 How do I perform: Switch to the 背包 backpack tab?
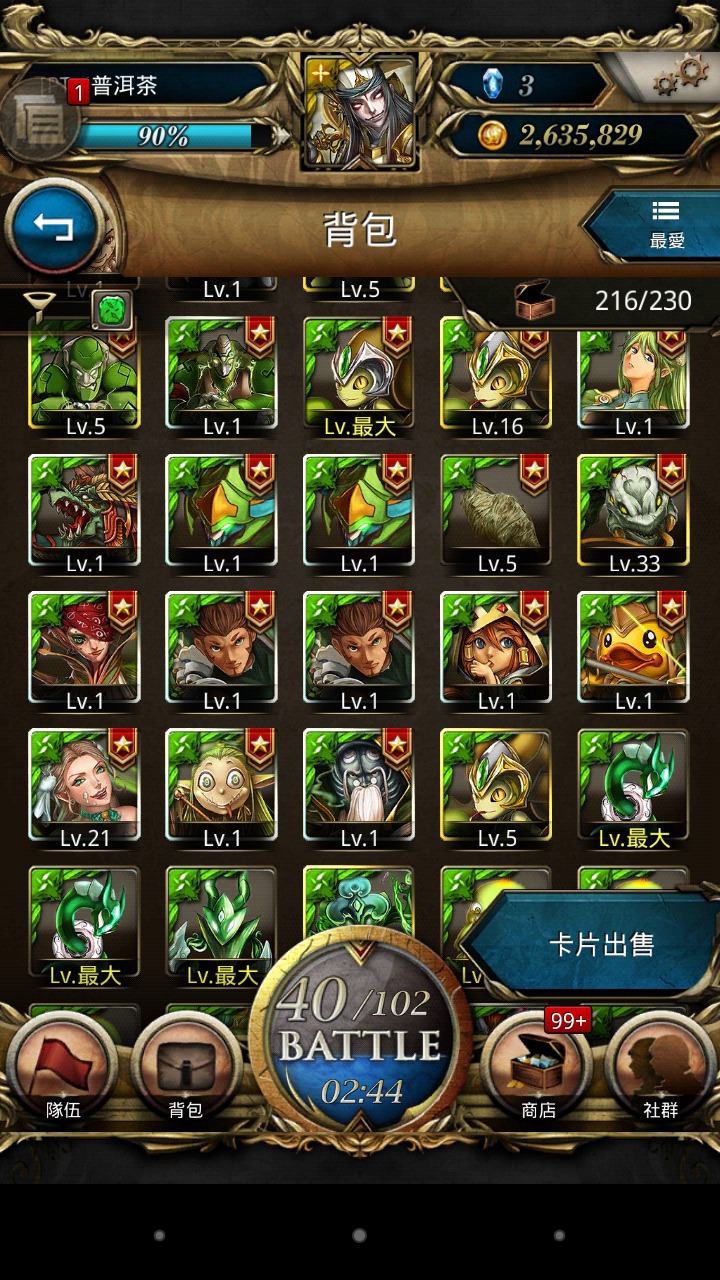[x=186, y=1068]
